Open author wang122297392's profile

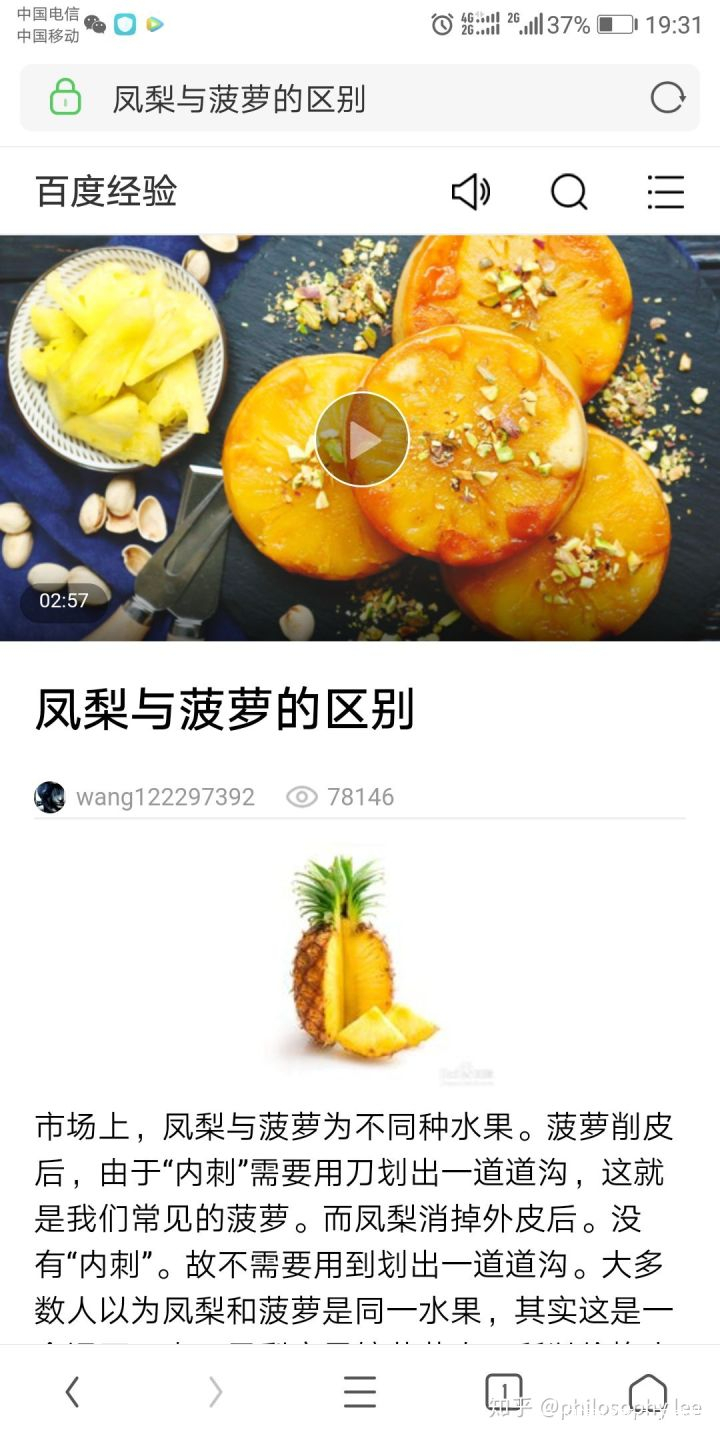[x=165, y=797]
